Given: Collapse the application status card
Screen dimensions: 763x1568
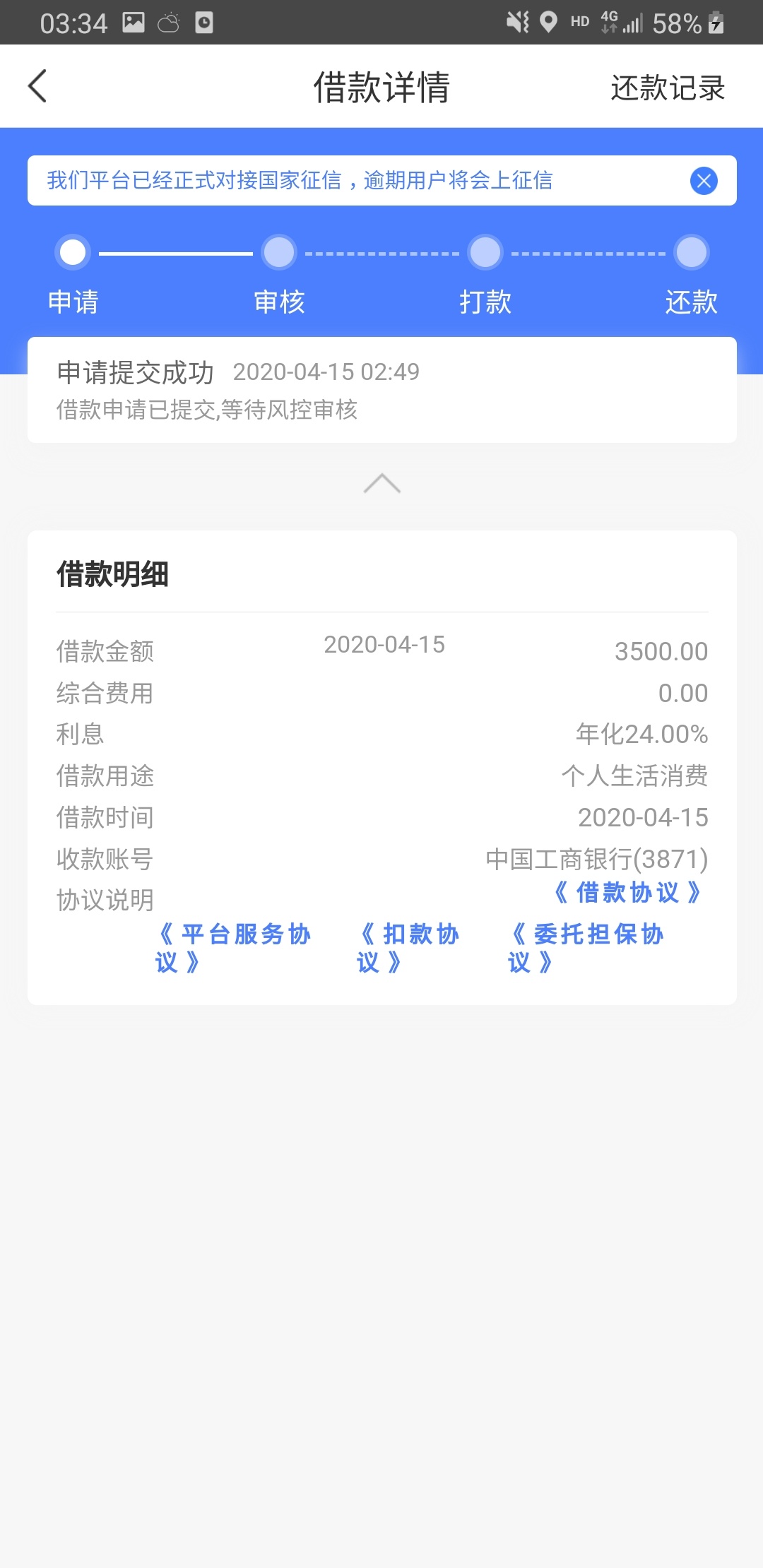Looking at the screenshot, I should 381,483.
